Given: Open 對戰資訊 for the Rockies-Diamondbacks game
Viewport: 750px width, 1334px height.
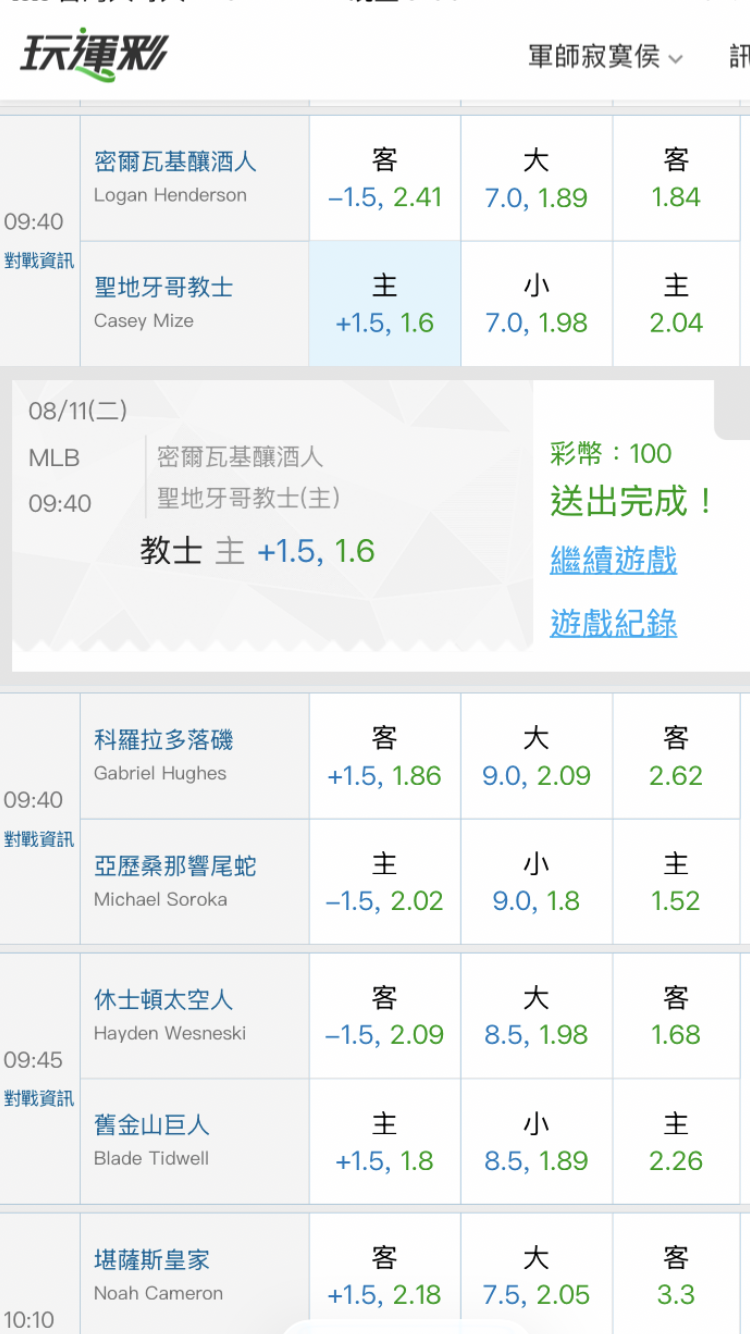Looking at the screenshot, I should coord(39,839).
